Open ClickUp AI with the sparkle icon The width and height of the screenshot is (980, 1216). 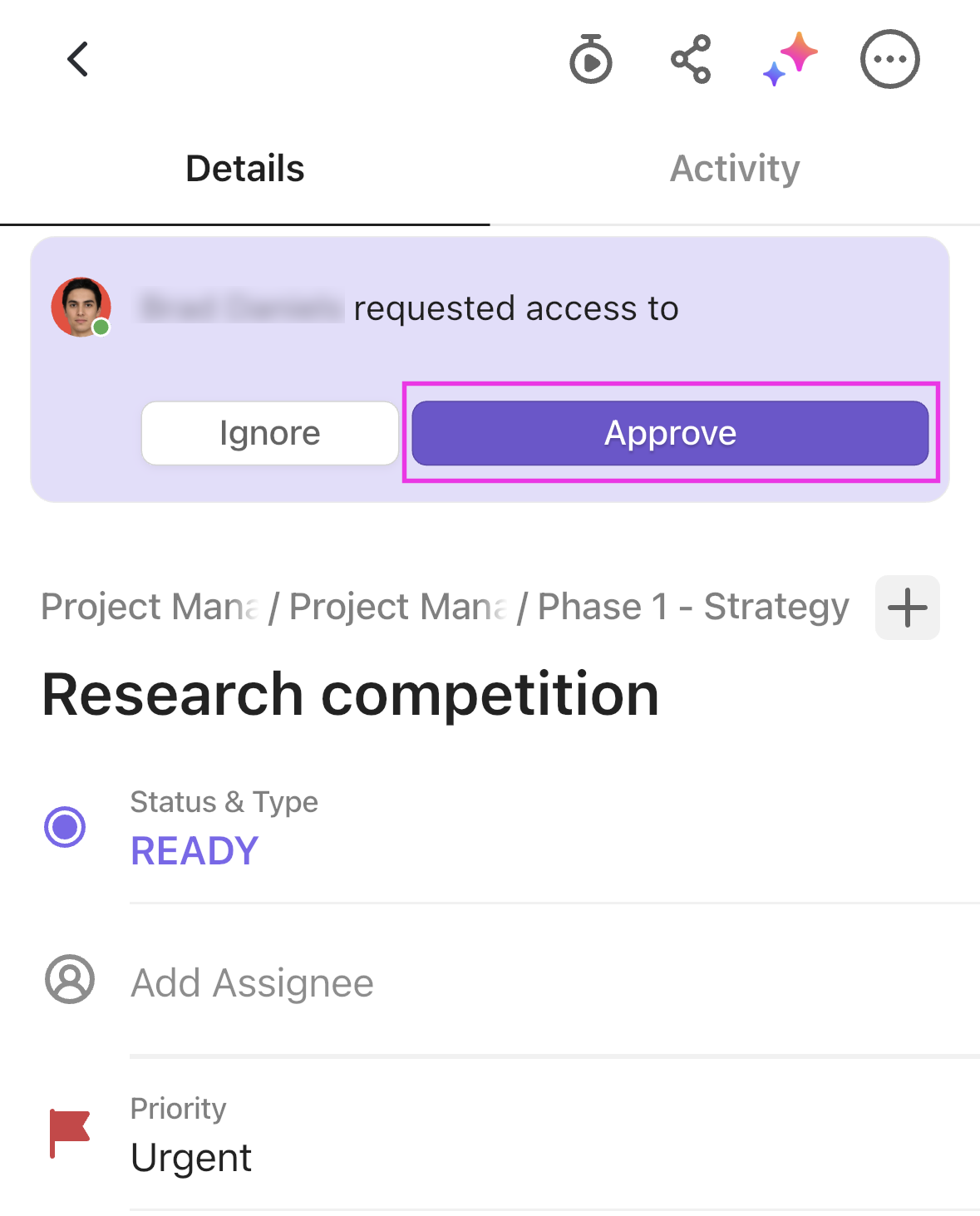788,58
